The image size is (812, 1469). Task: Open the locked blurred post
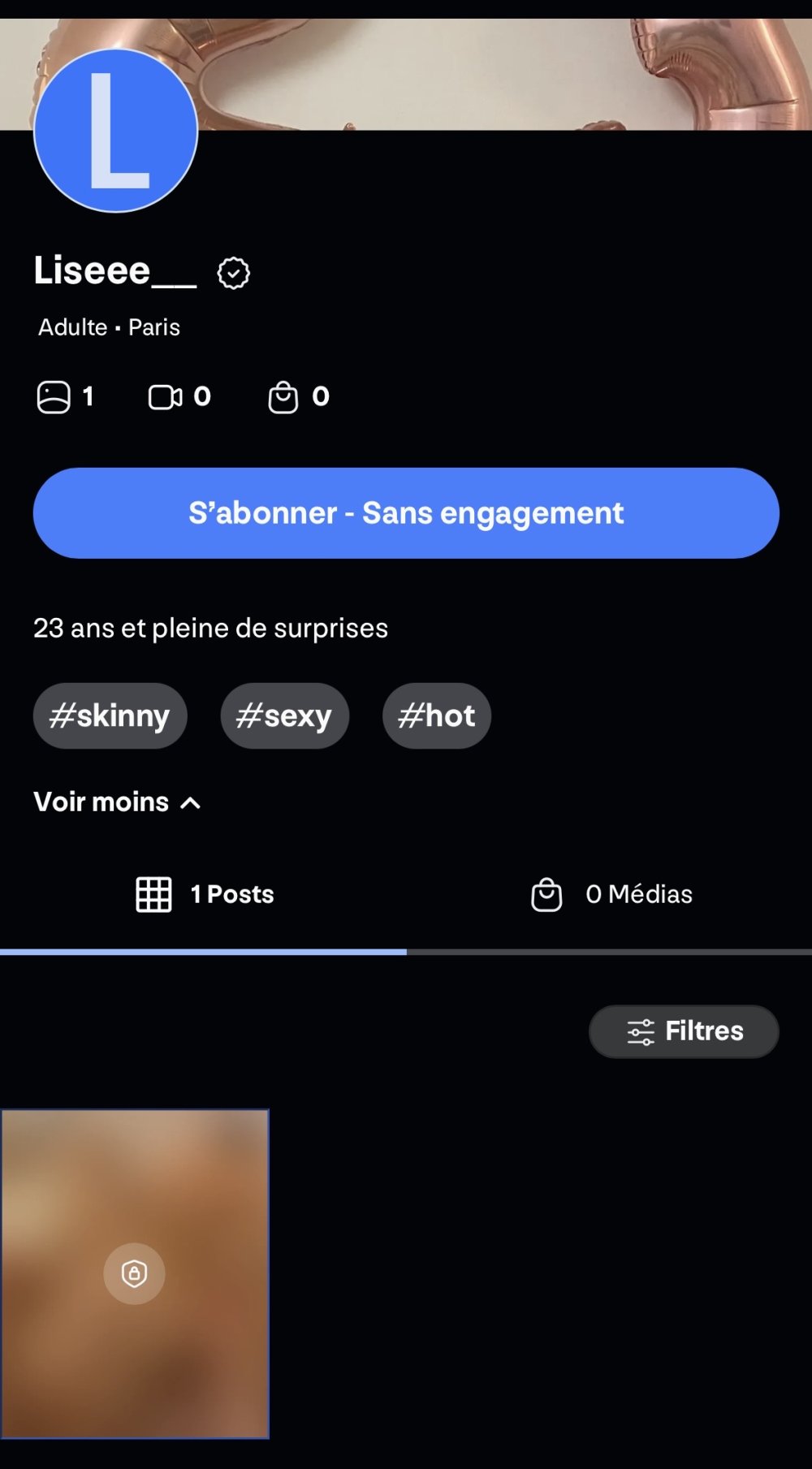135,1273
